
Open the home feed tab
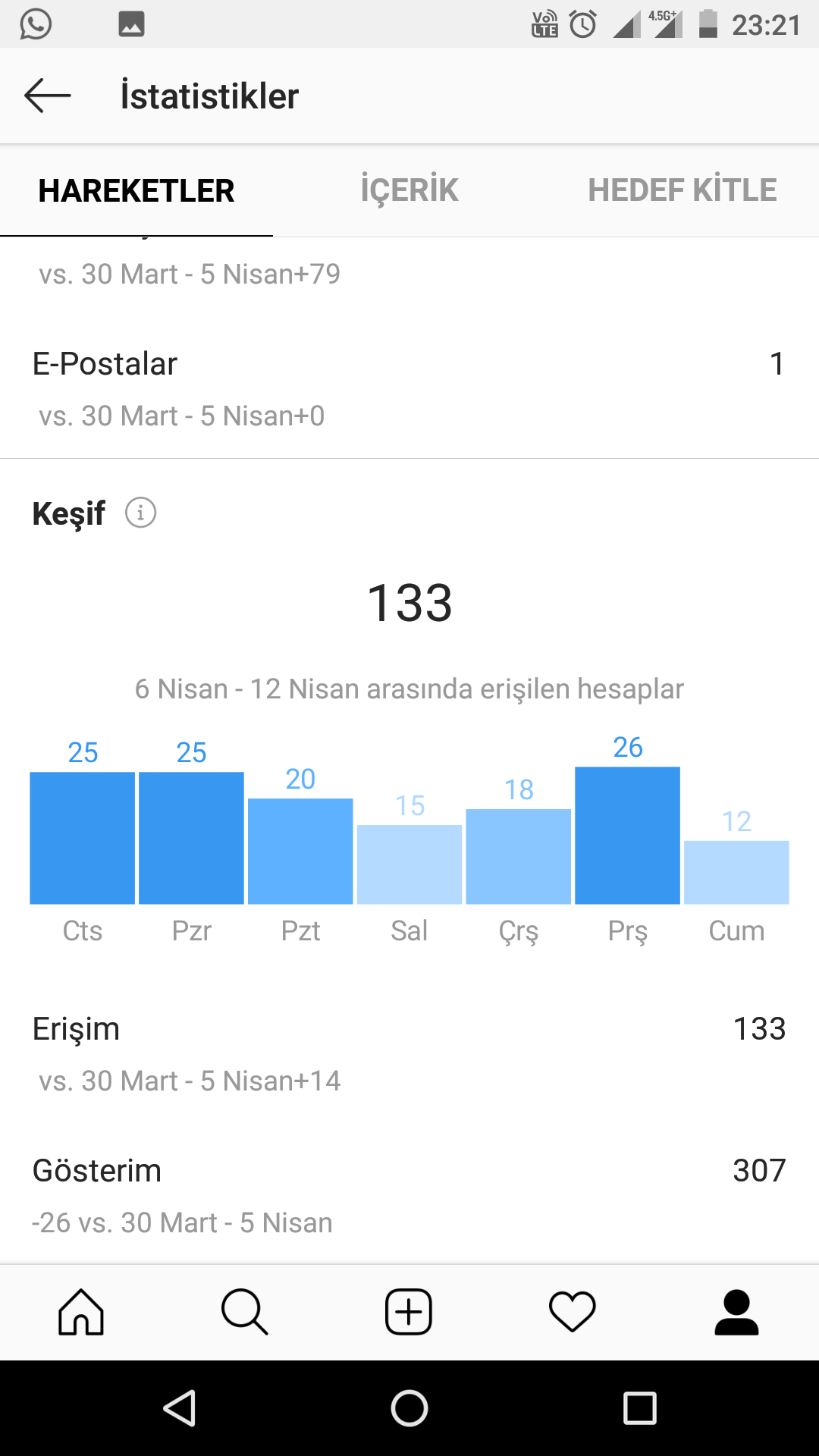pyautogui.click(x=81, y=1311)
